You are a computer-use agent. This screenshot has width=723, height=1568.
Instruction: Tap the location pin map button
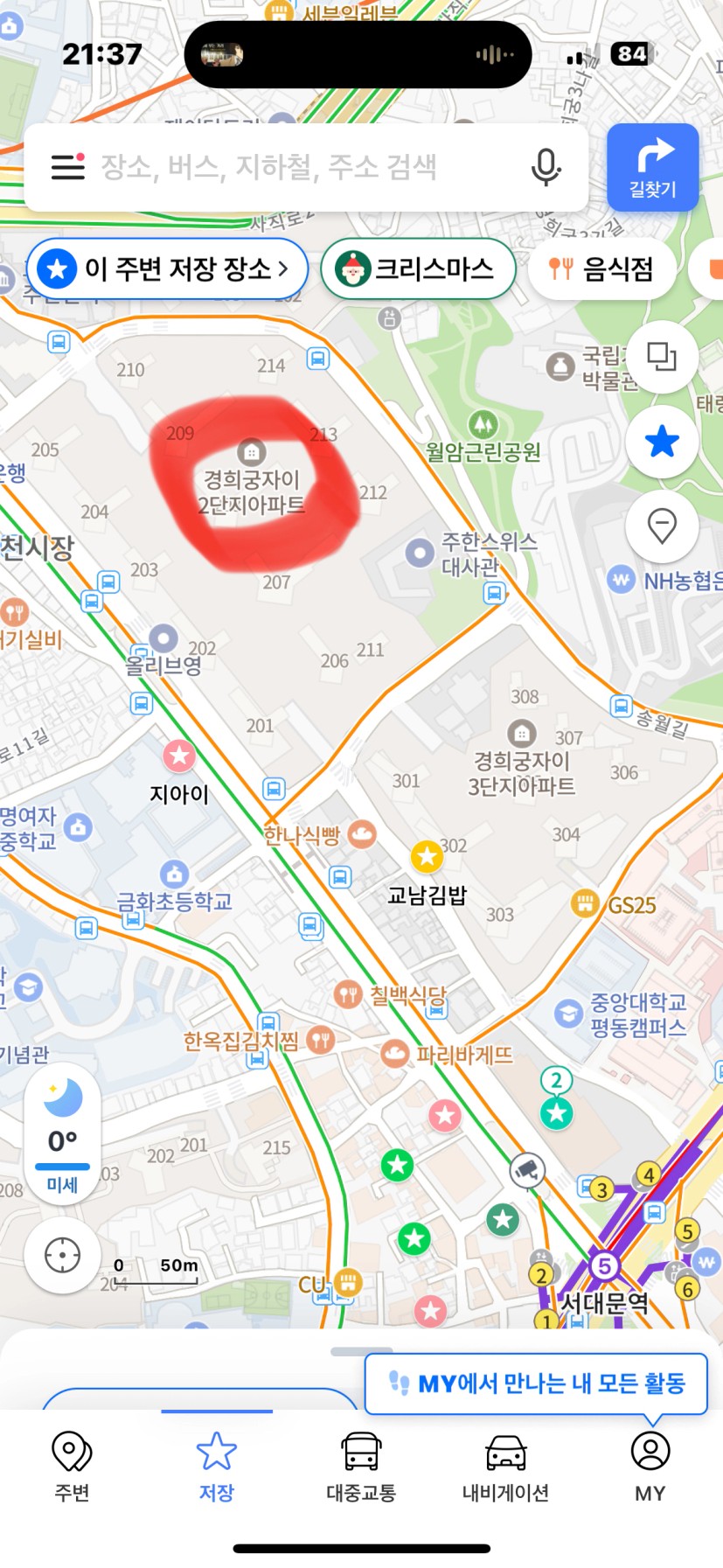(662, 526)
